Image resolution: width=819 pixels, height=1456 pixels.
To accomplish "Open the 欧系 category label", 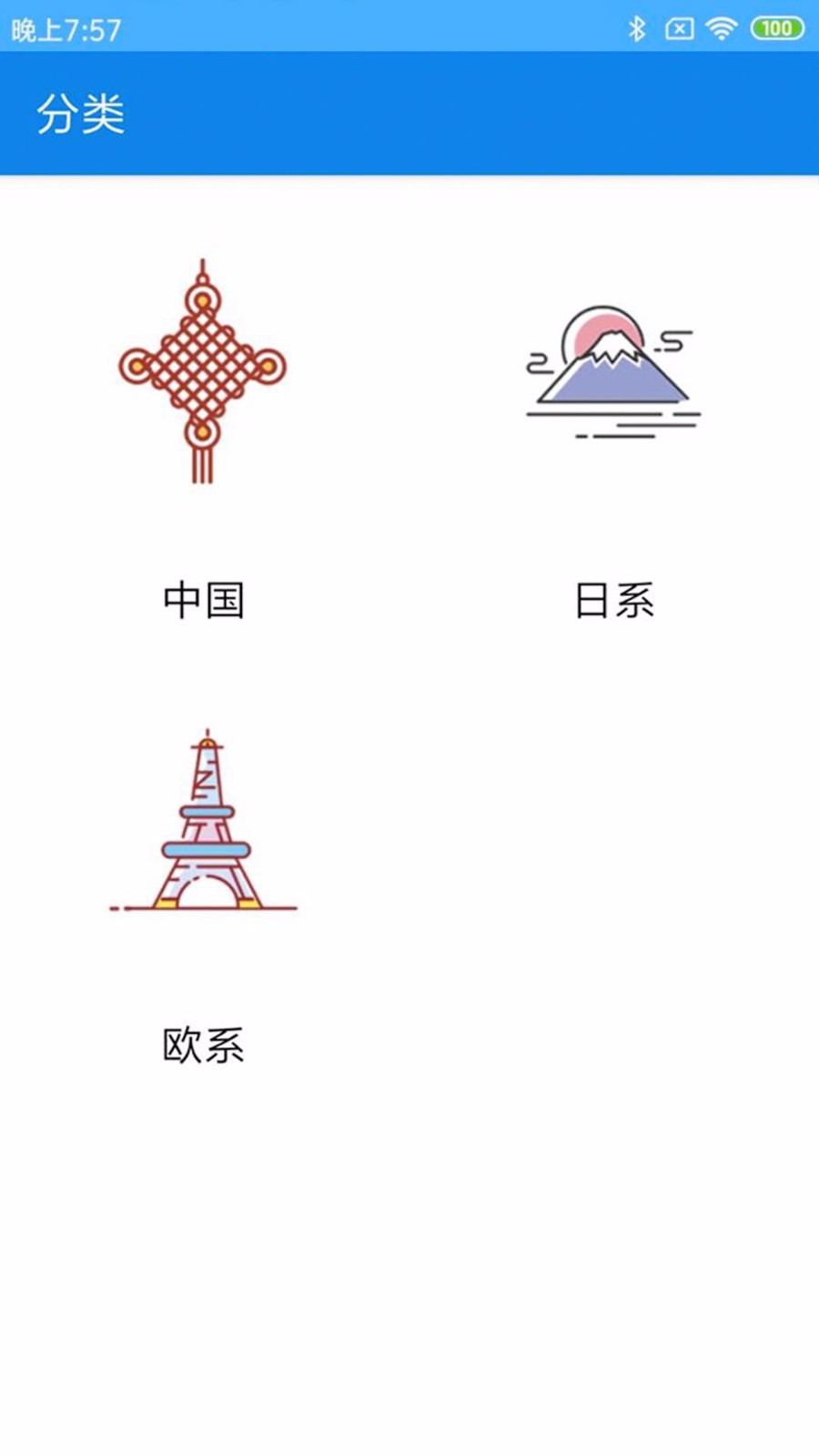I will click(203, 1045).
